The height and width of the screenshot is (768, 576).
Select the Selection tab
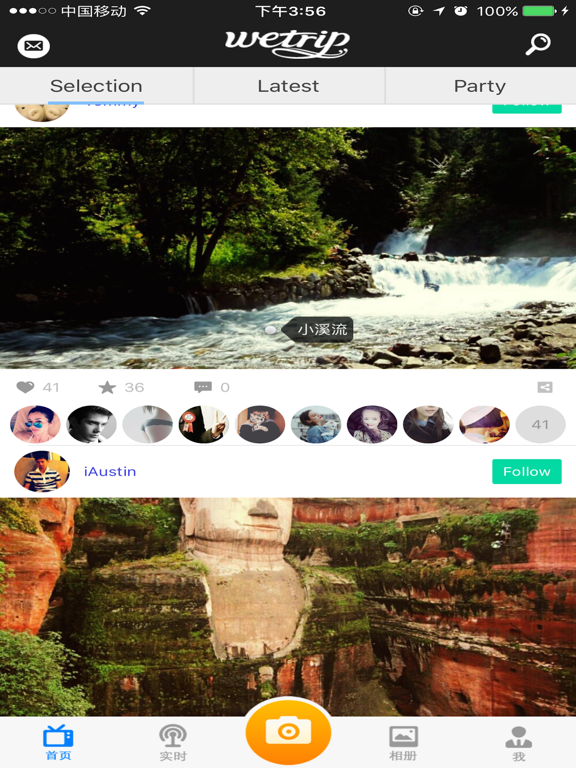[x=96, y=86]
